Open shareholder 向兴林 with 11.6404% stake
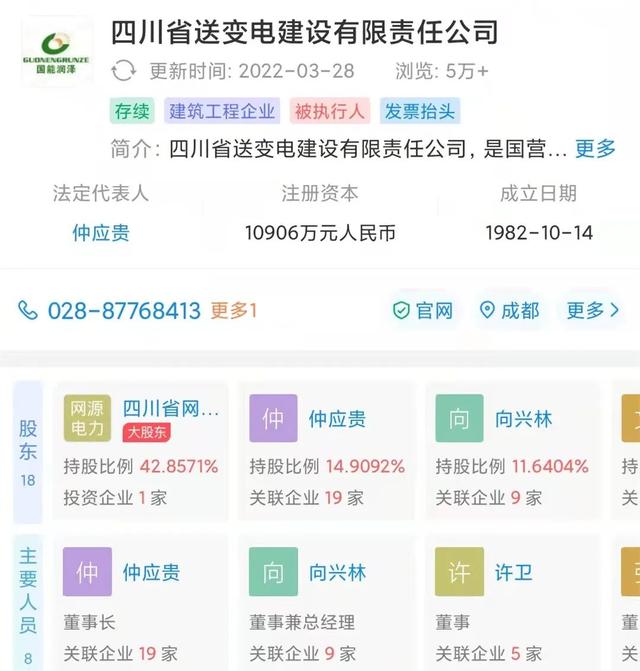 (x=513, y=451)
